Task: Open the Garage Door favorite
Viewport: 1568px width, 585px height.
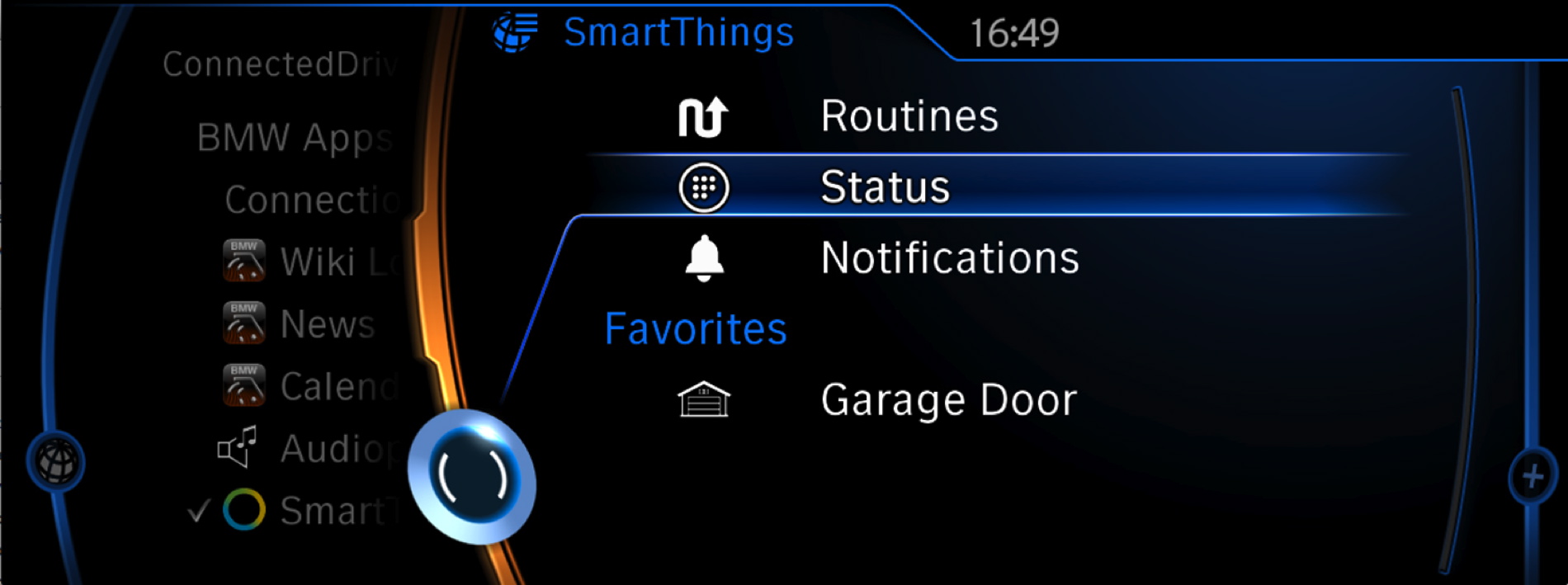Action: [947, 400]
